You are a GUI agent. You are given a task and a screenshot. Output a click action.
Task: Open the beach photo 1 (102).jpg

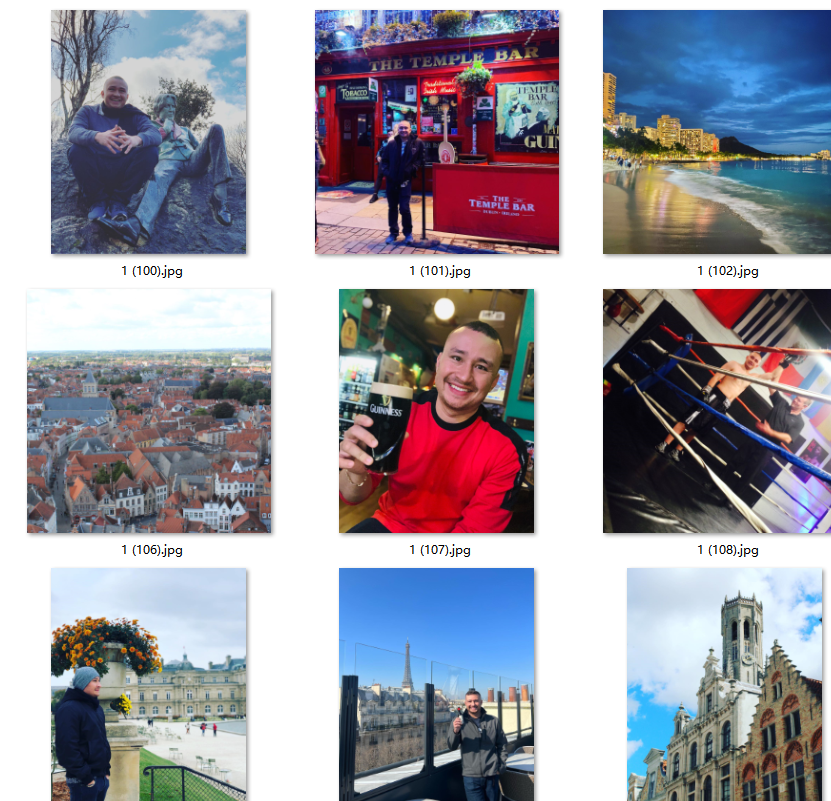point(716,132)
